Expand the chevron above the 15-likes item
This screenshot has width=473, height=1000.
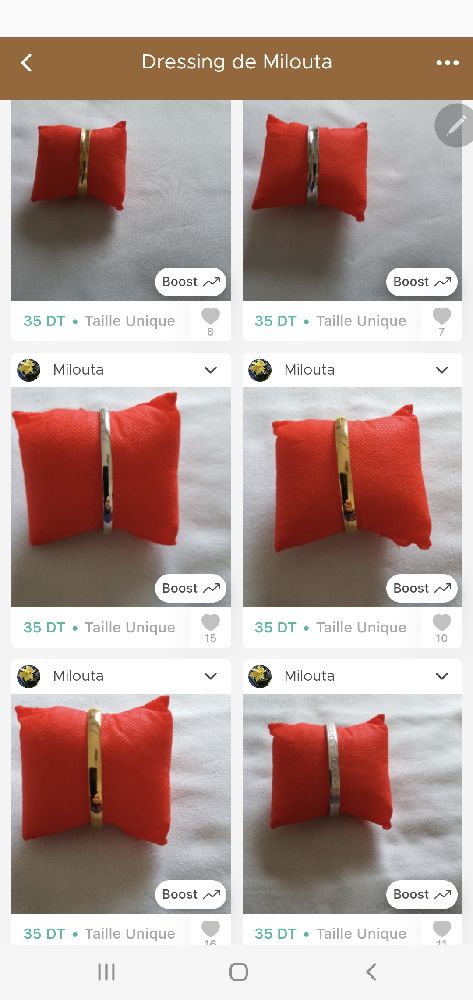pos(210,370)
